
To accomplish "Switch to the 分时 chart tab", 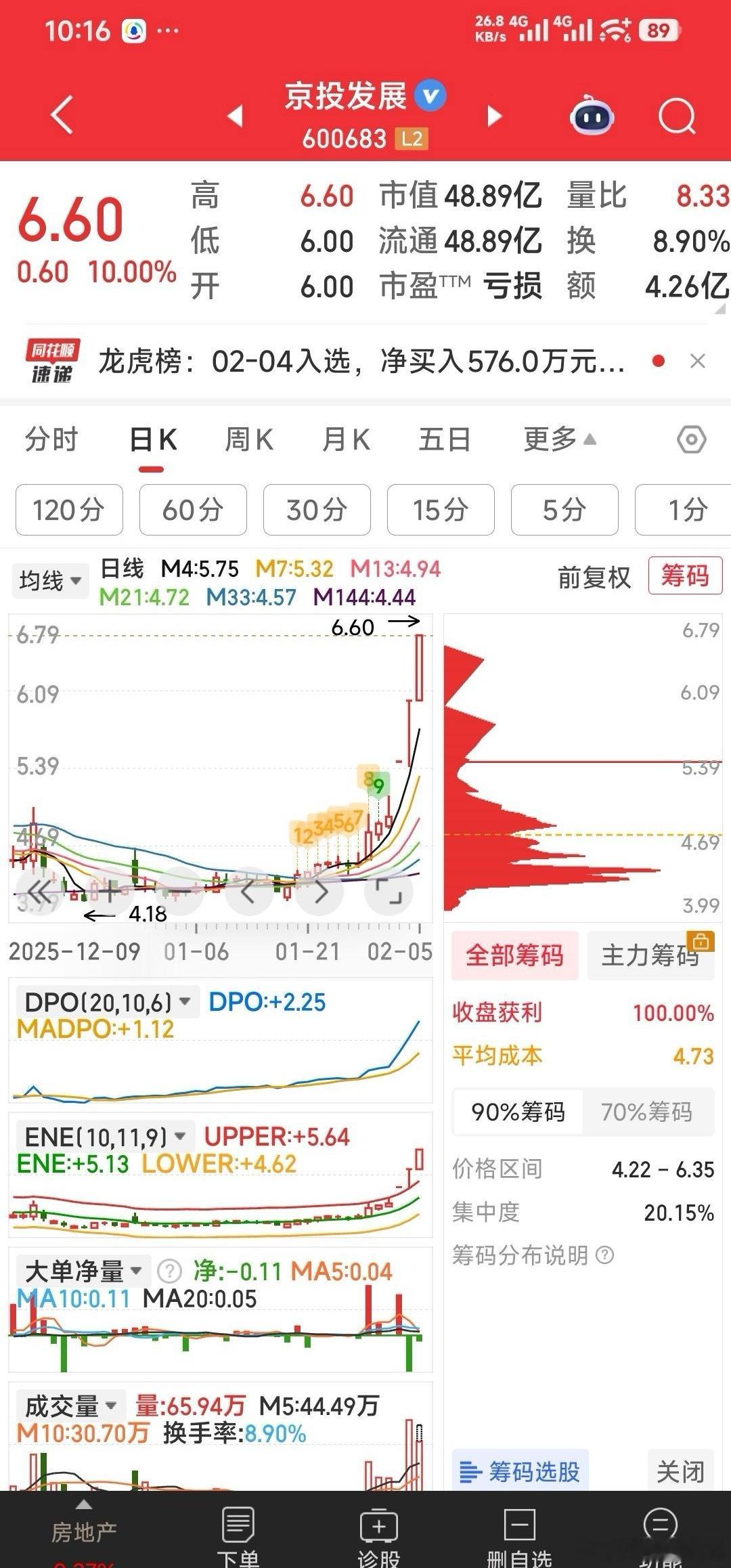I will (51, 440).
